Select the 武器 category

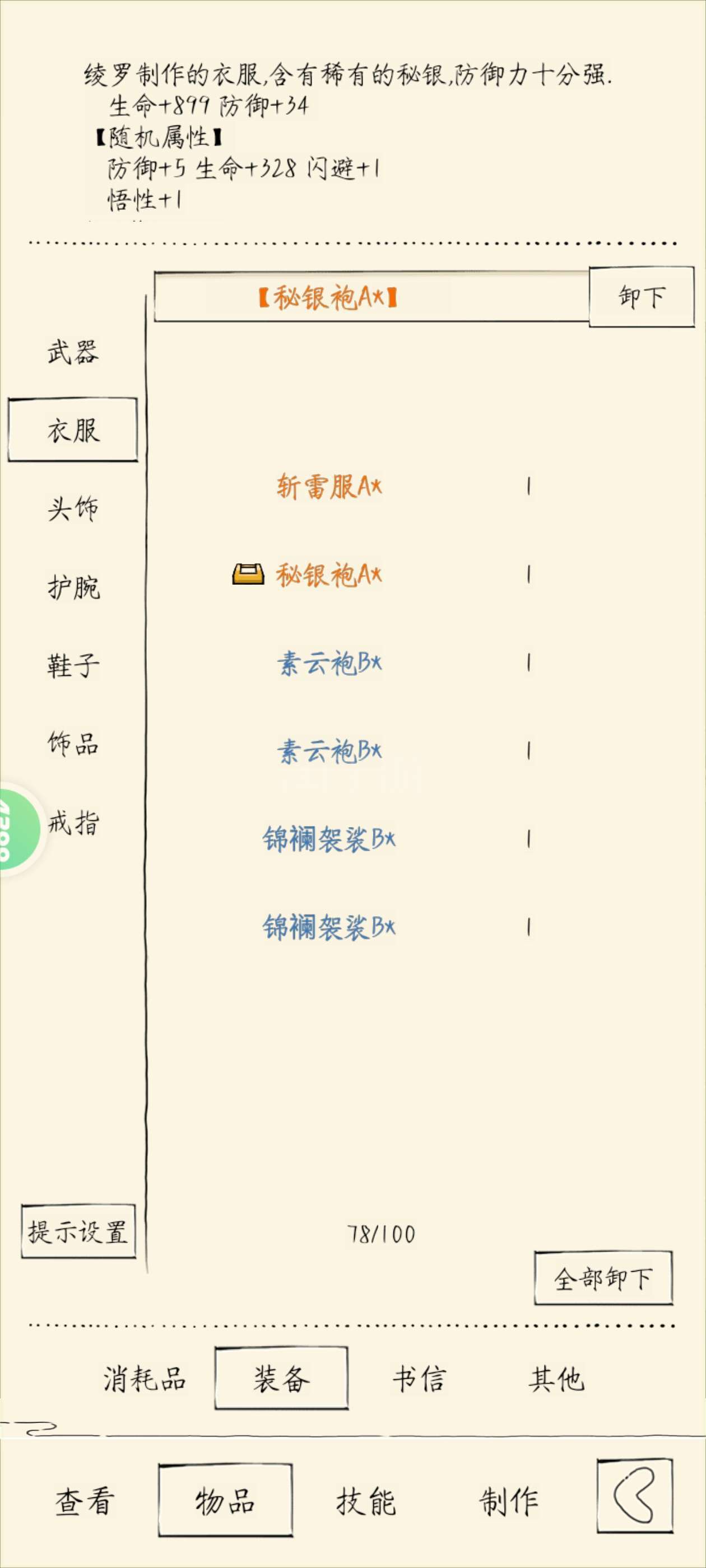(x=73, y=352)
